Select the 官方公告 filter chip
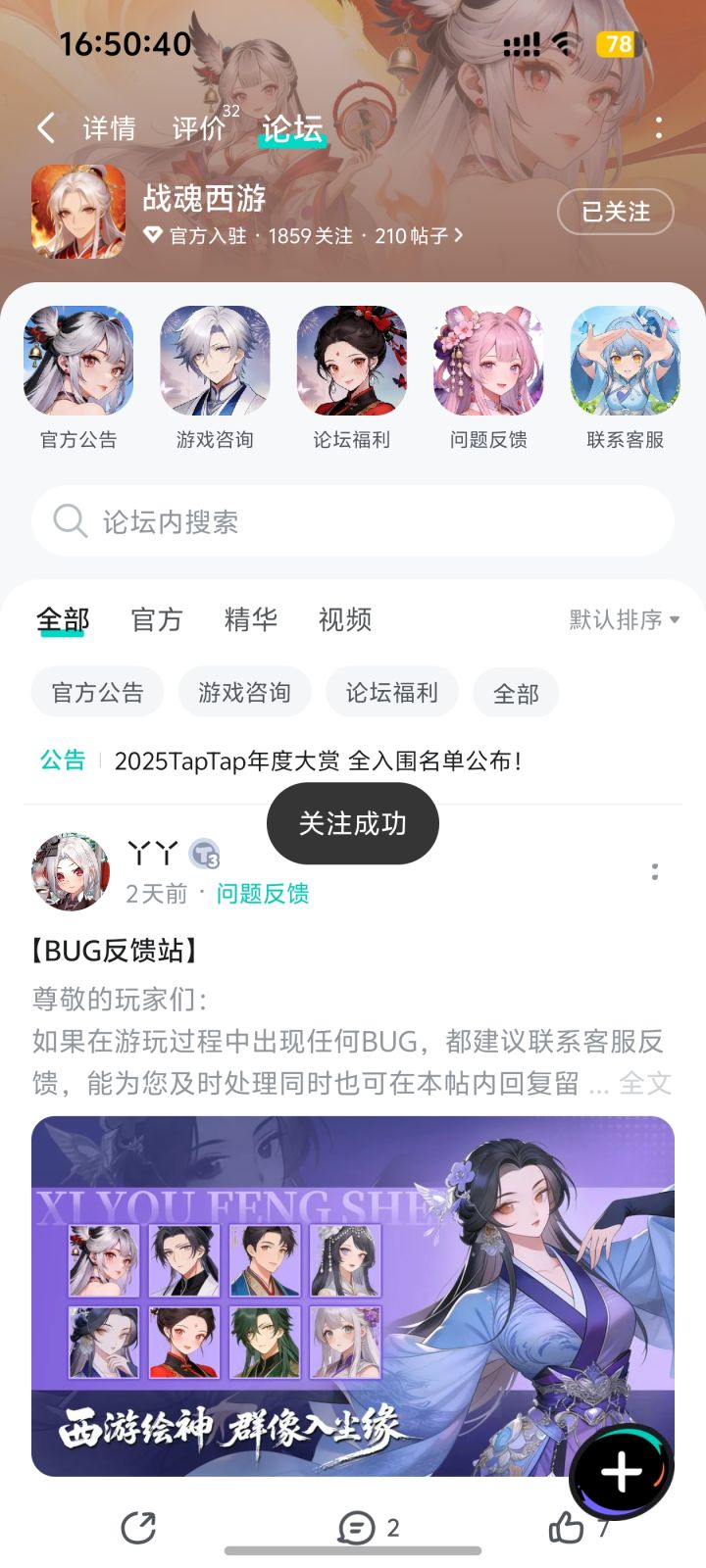 click(97, 692)
